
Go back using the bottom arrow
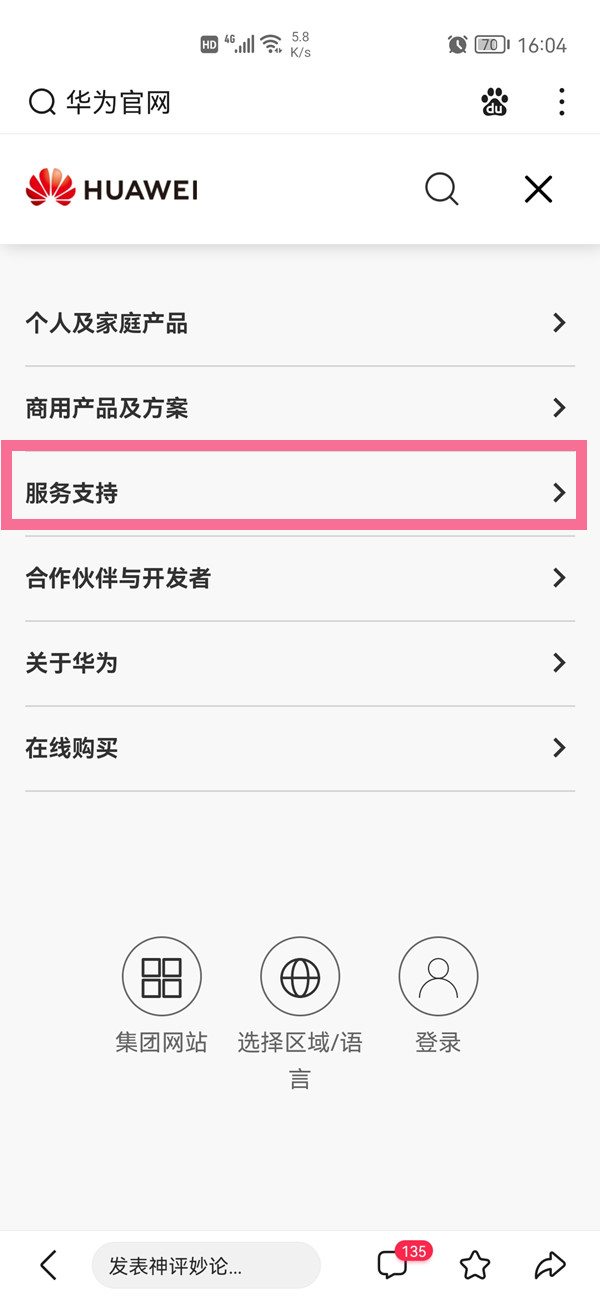click(x=48, y=1265)
